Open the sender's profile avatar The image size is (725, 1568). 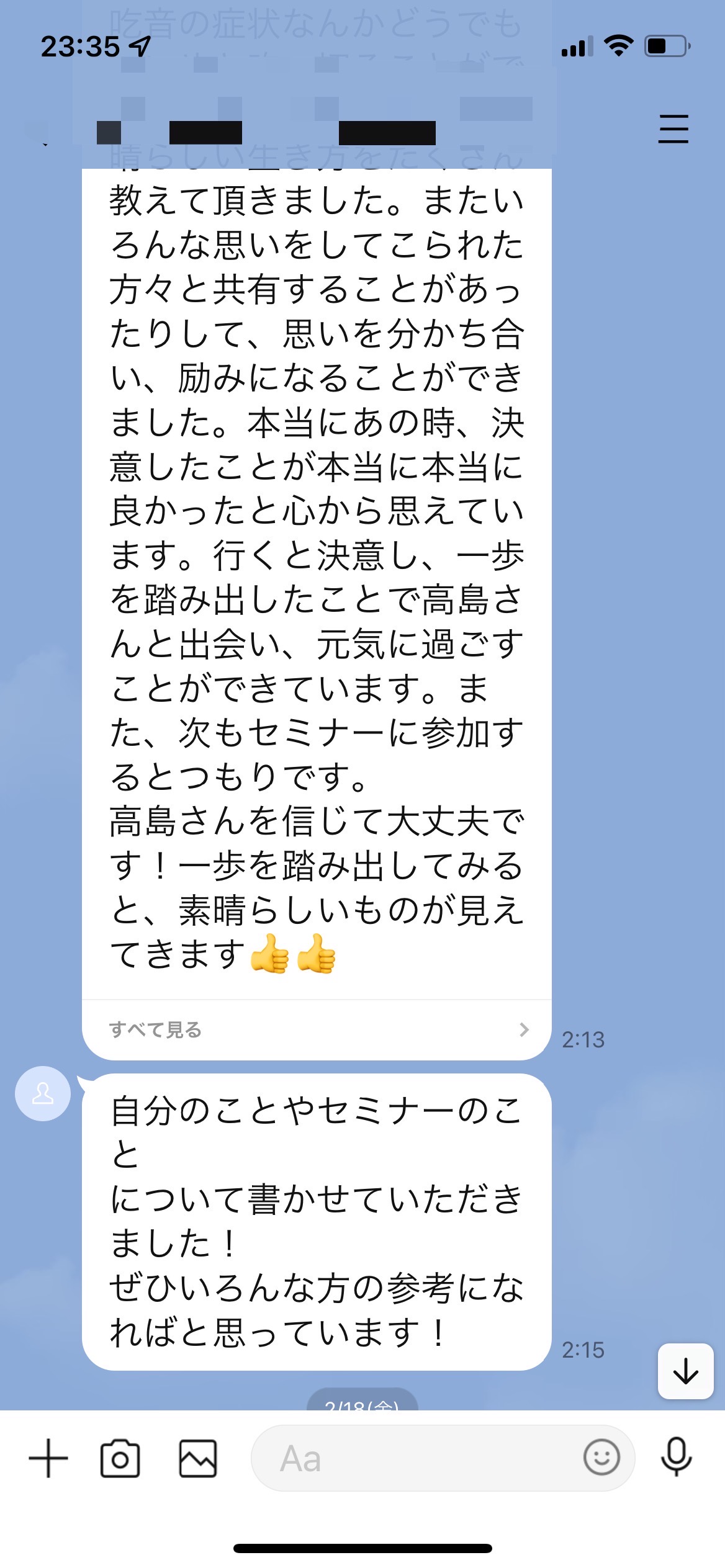(43, 1093)
